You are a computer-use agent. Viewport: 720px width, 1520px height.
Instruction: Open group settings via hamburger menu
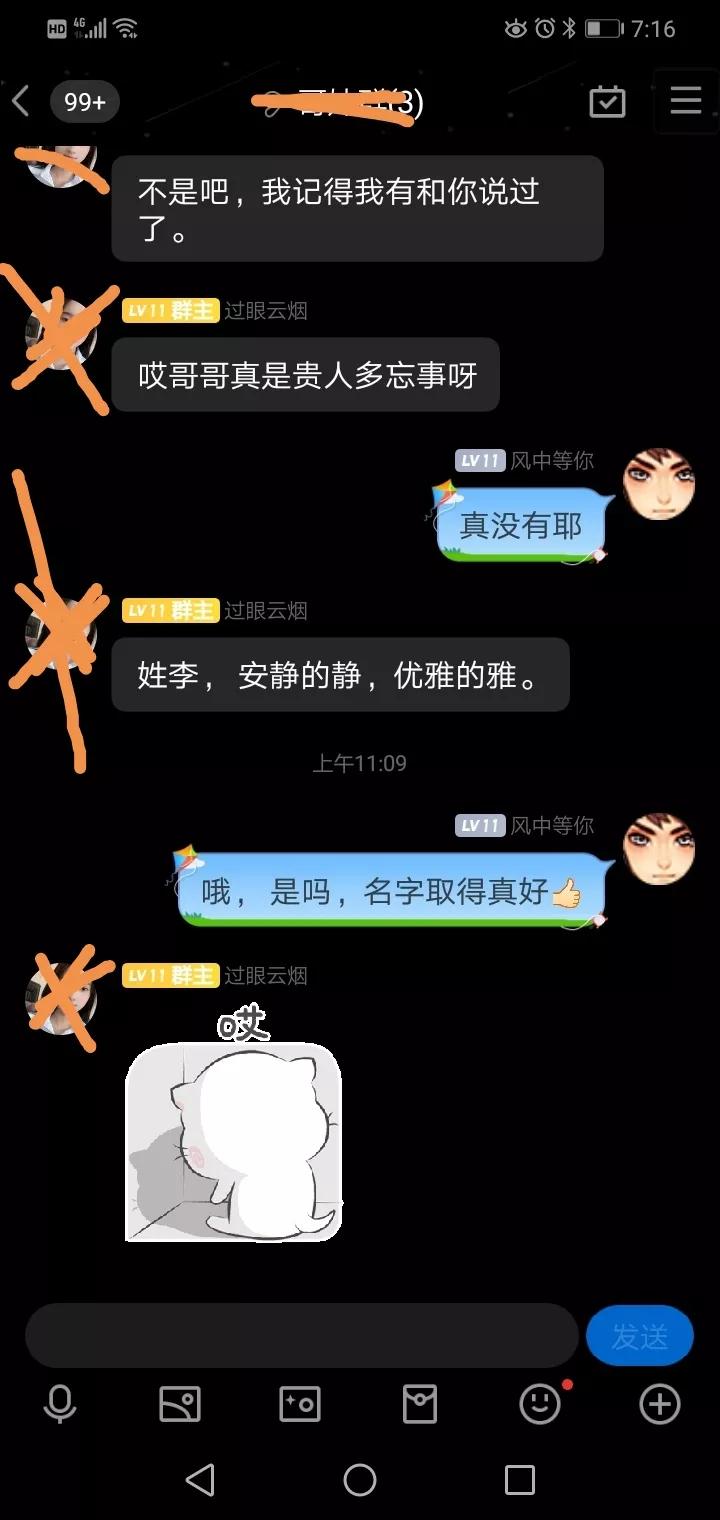[x=684, y=101]
